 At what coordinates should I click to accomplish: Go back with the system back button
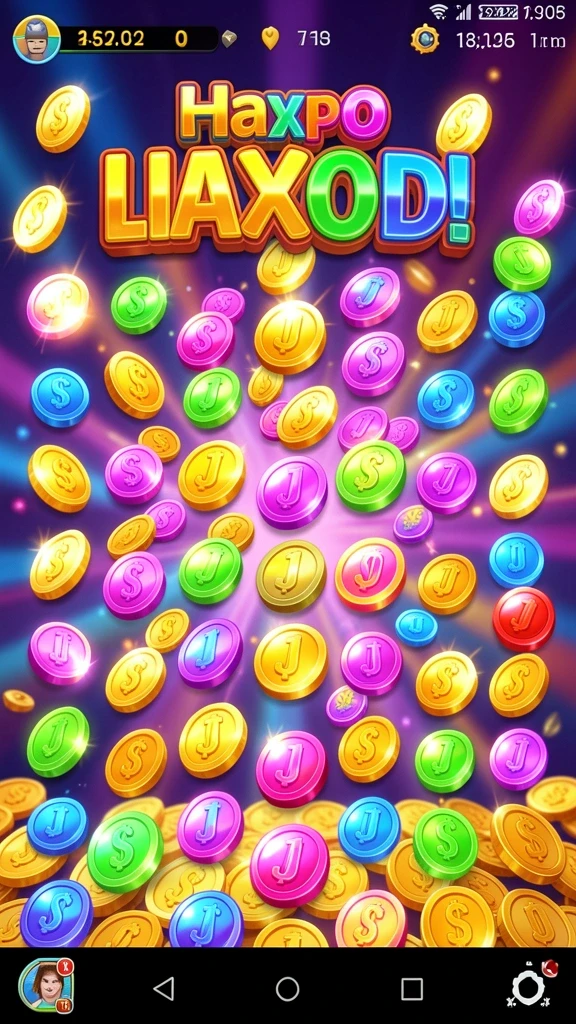[x=163, y=989]
